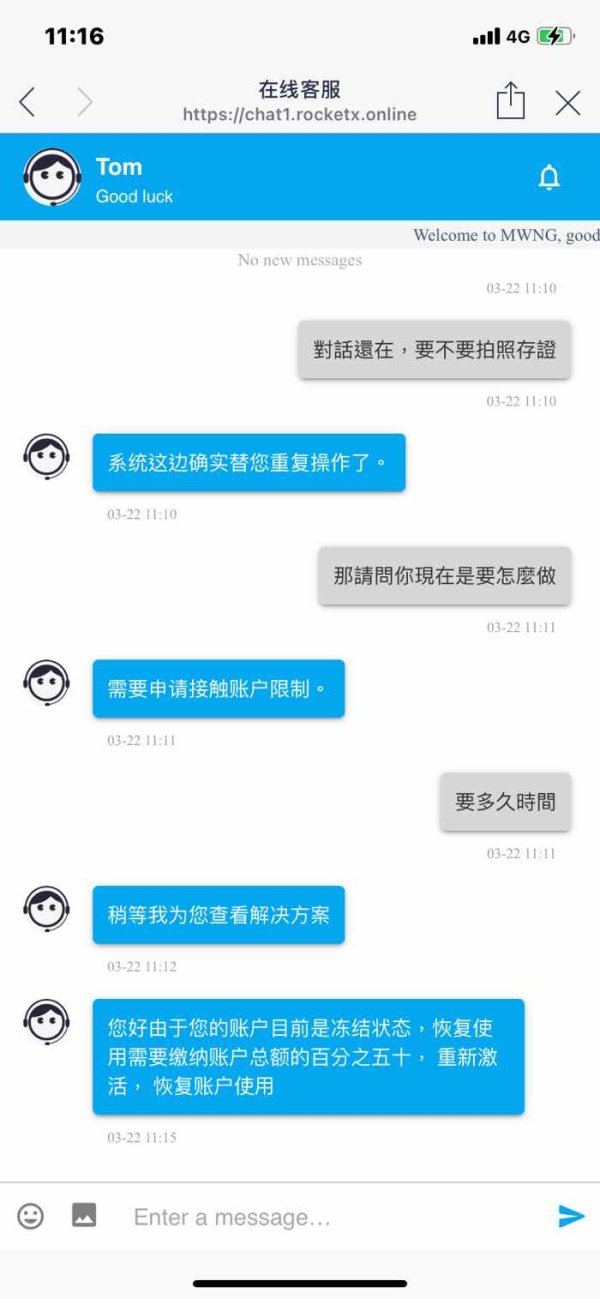Viewport: 600px width, 1299px height.
Task: Attach an image to the chat
Action: [84, 1215]
